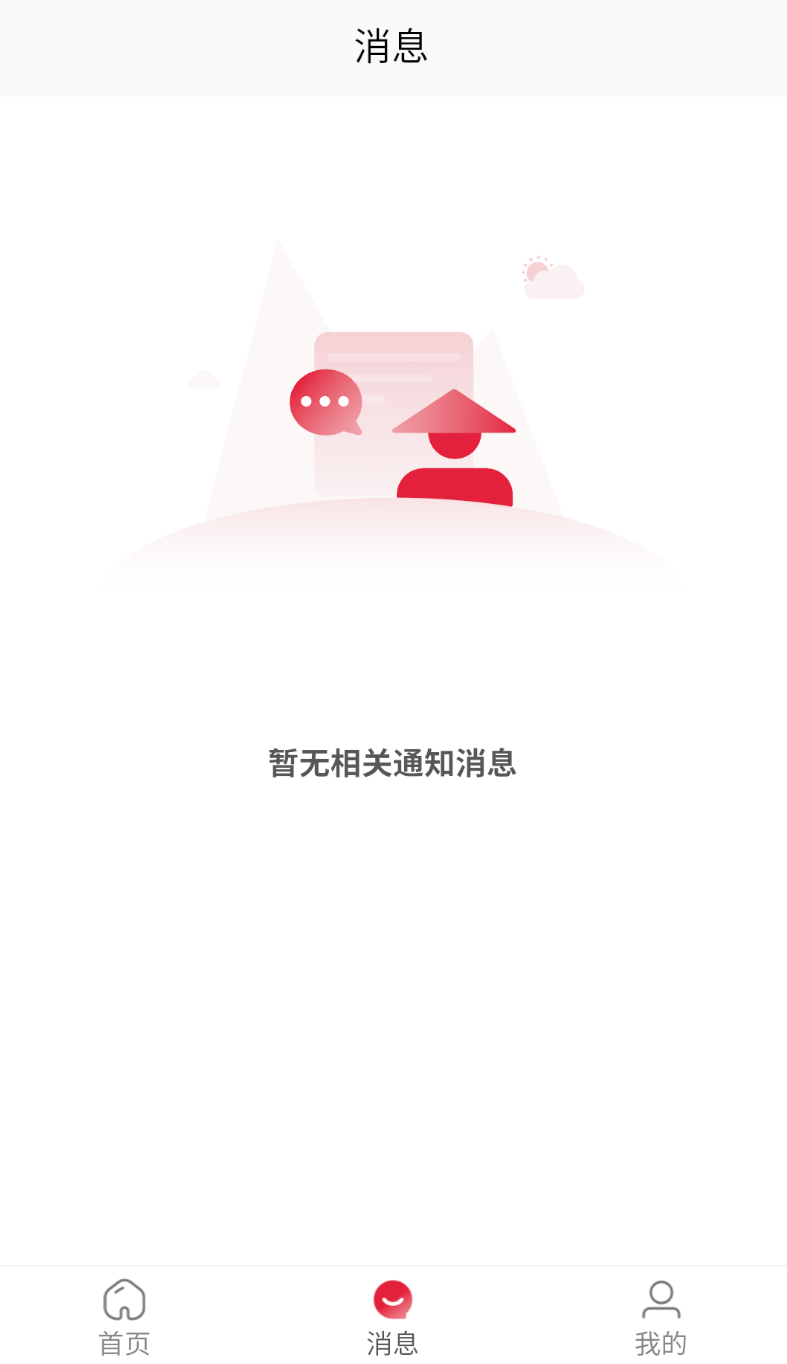The height and width of the screenshot is (1364, 787).
Task: Tap the 我的 label text
Action: 661,1343
